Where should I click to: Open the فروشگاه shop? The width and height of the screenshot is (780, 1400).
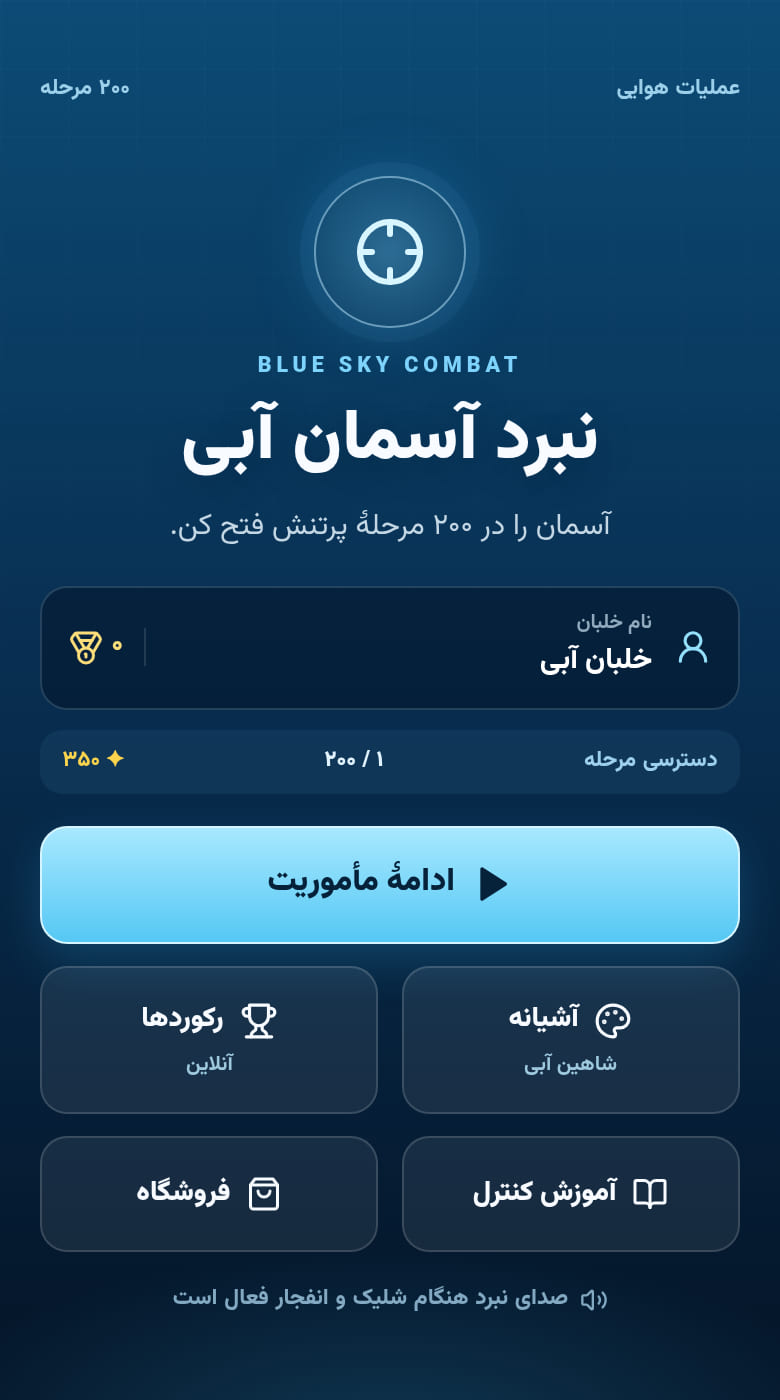209,1194
